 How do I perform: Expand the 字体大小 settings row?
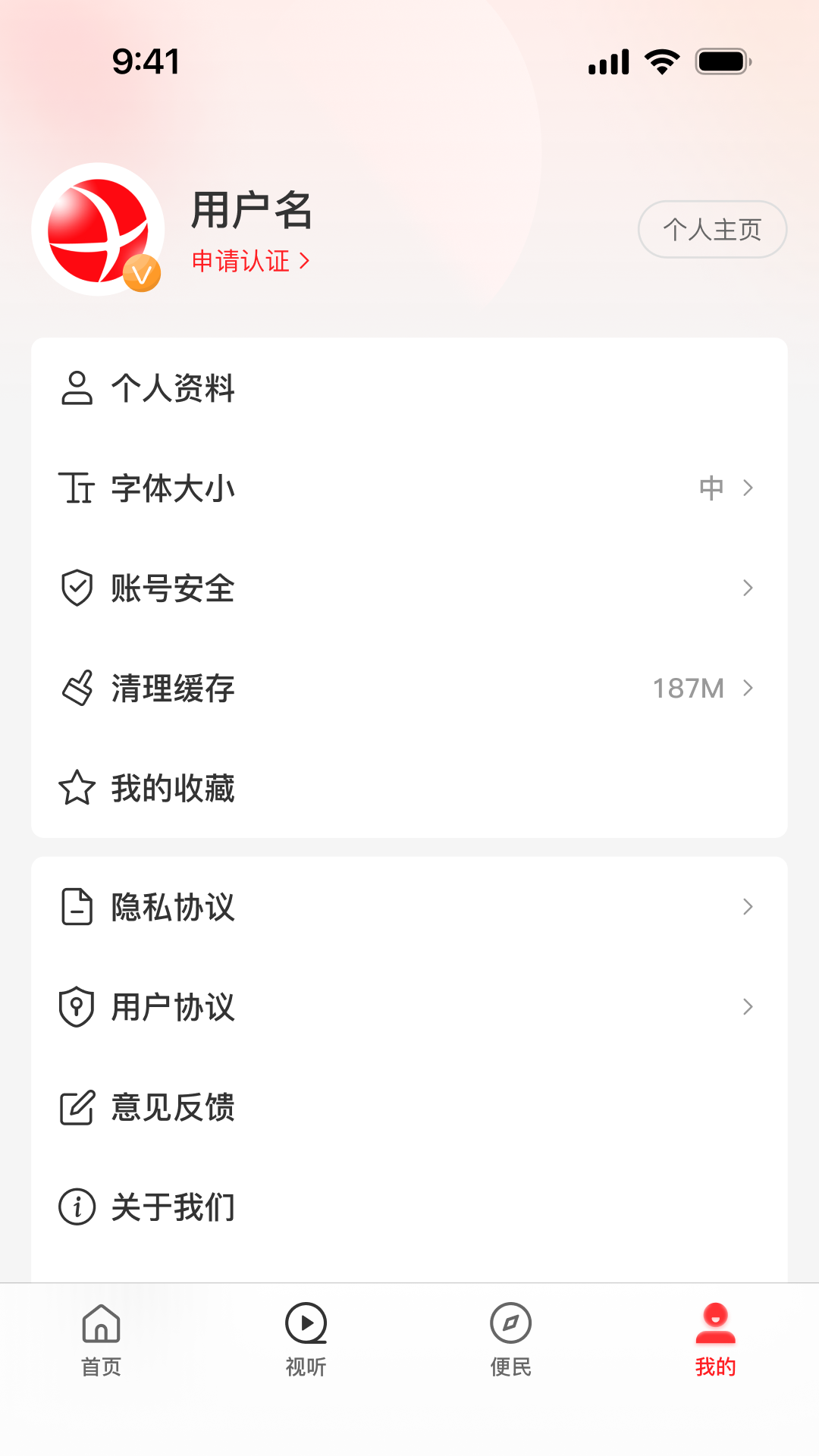pos(748,488)
